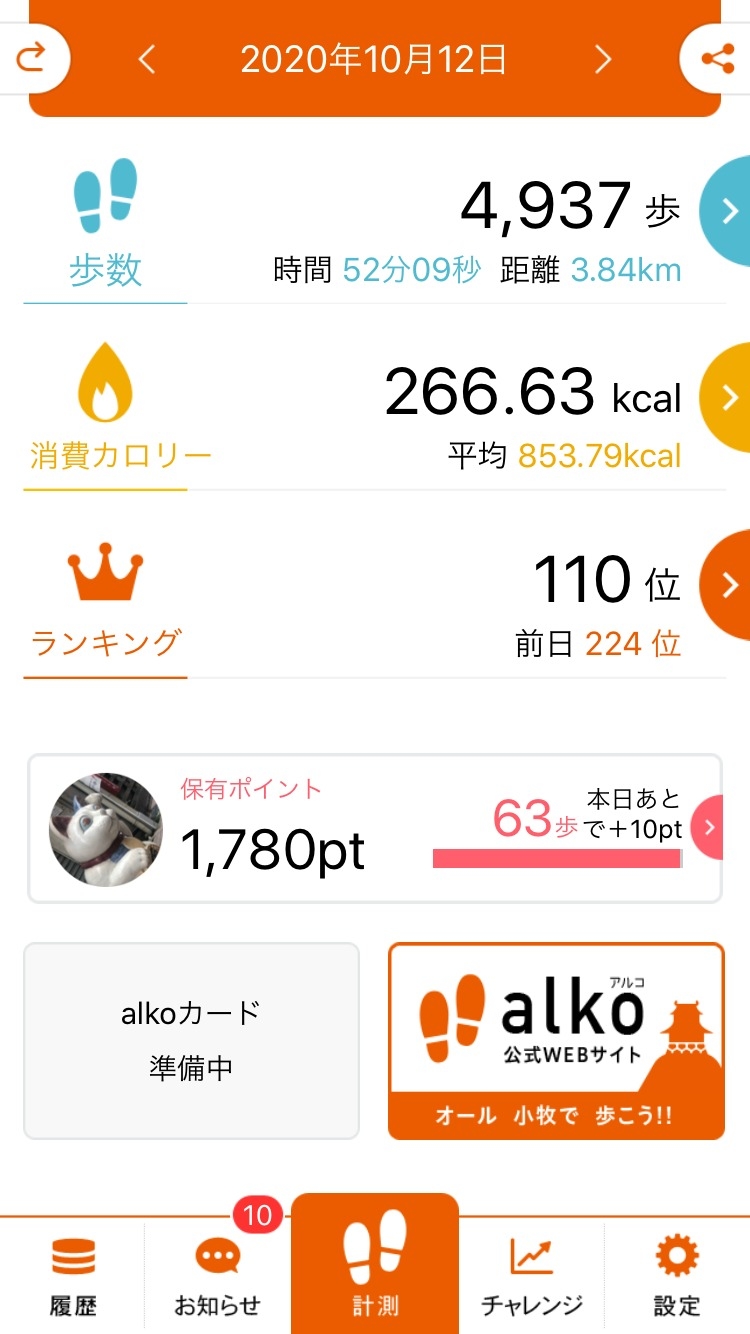Go to the next day
The width and height of the screenshot is (750, 1334).
click(x=602, y=60)
